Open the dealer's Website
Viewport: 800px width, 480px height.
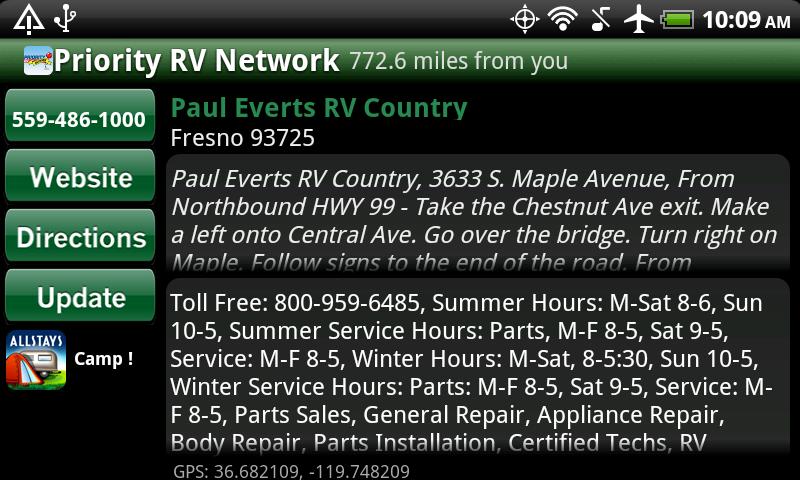tap(80, 178)
